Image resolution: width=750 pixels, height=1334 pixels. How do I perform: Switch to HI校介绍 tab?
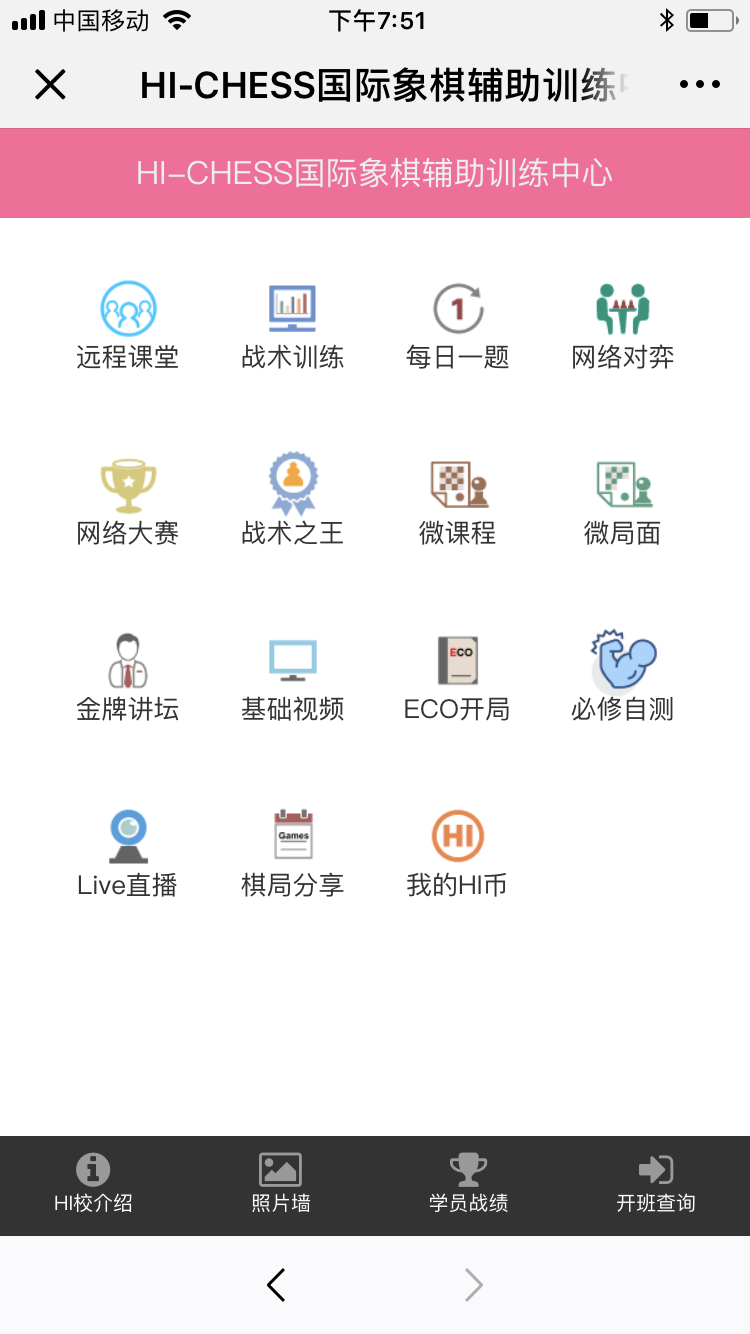click(93, 1184)
